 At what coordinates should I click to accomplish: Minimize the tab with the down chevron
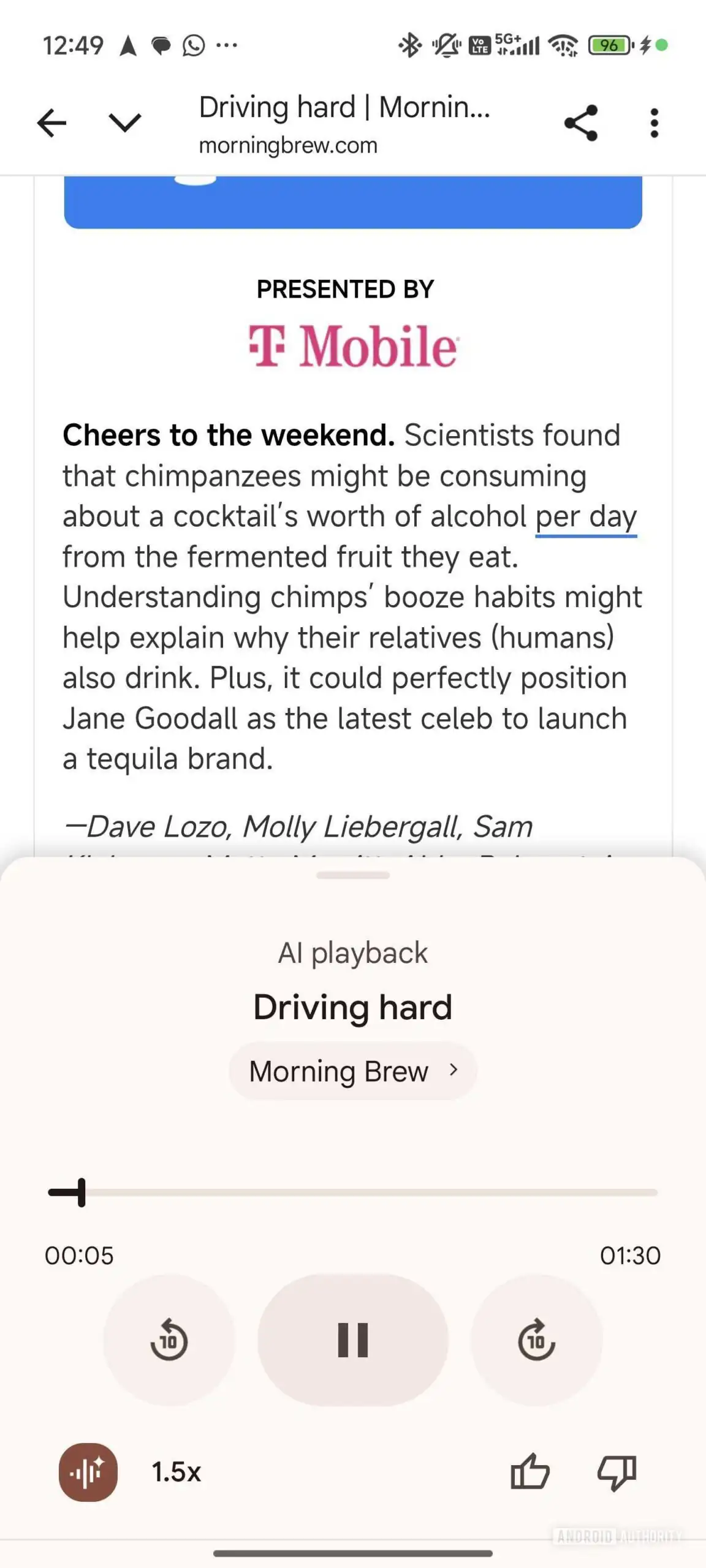pos(125,123)
